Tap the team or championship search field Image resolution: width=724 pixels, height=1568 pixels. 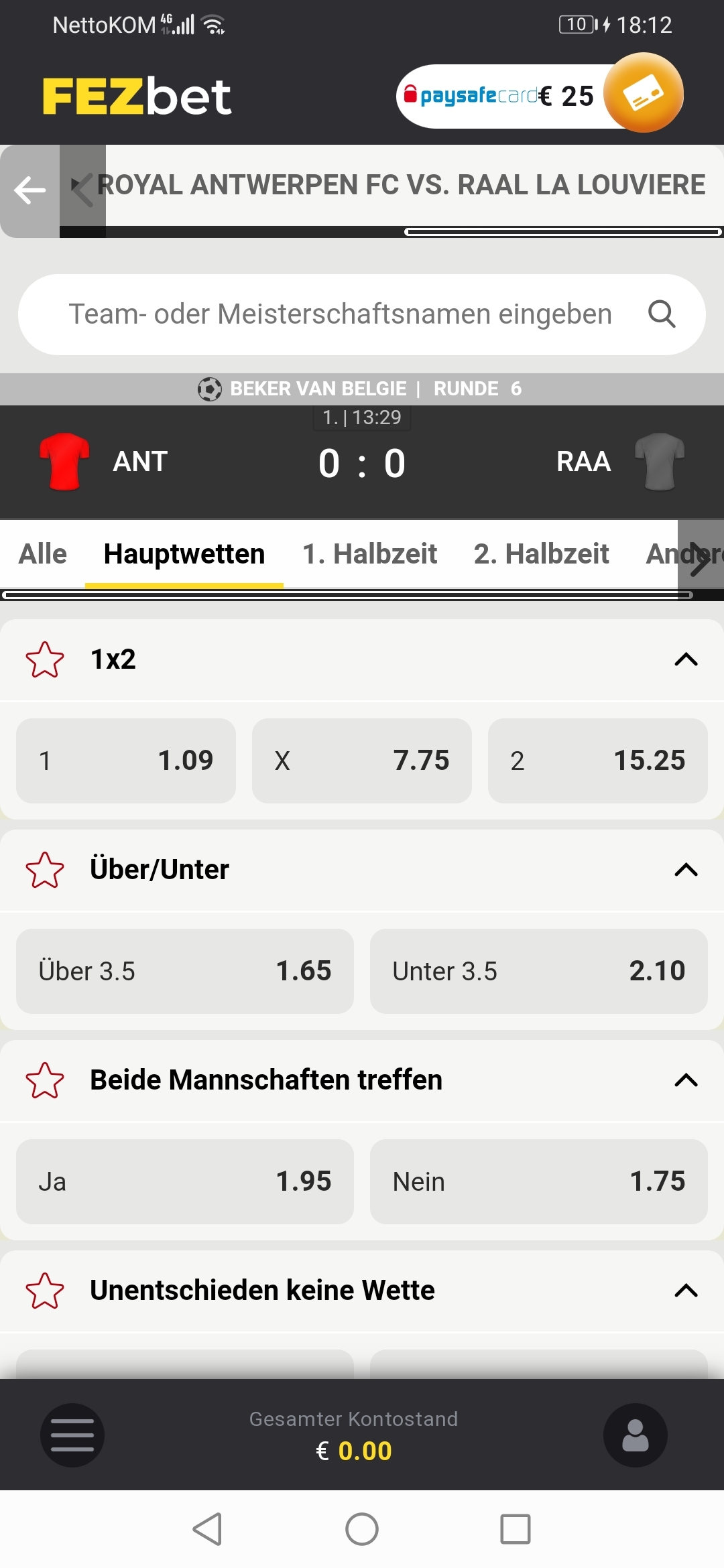(x=362, y=314)
